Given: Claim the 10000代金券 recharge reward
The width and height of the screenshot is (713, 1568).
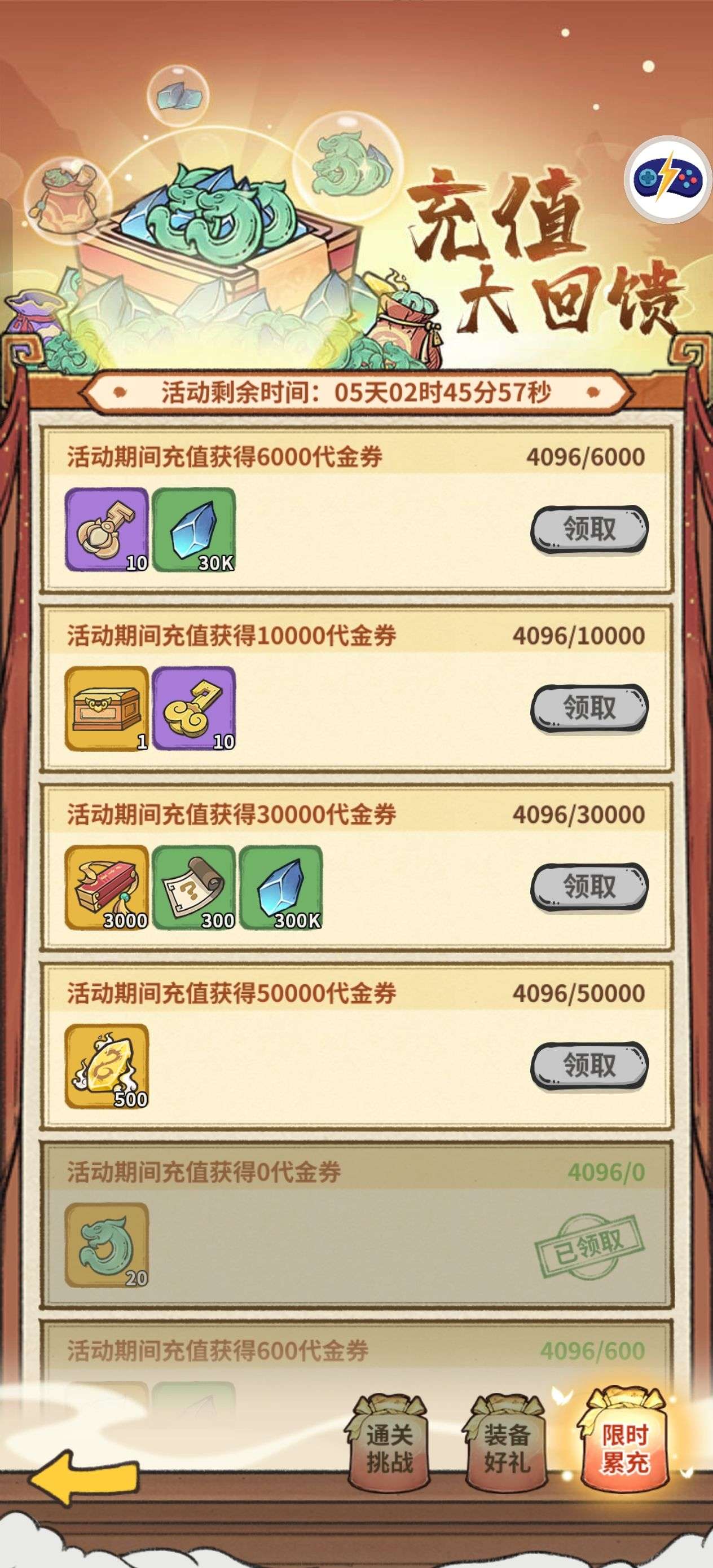Looking at the screenshot, I should coord(589,708).
